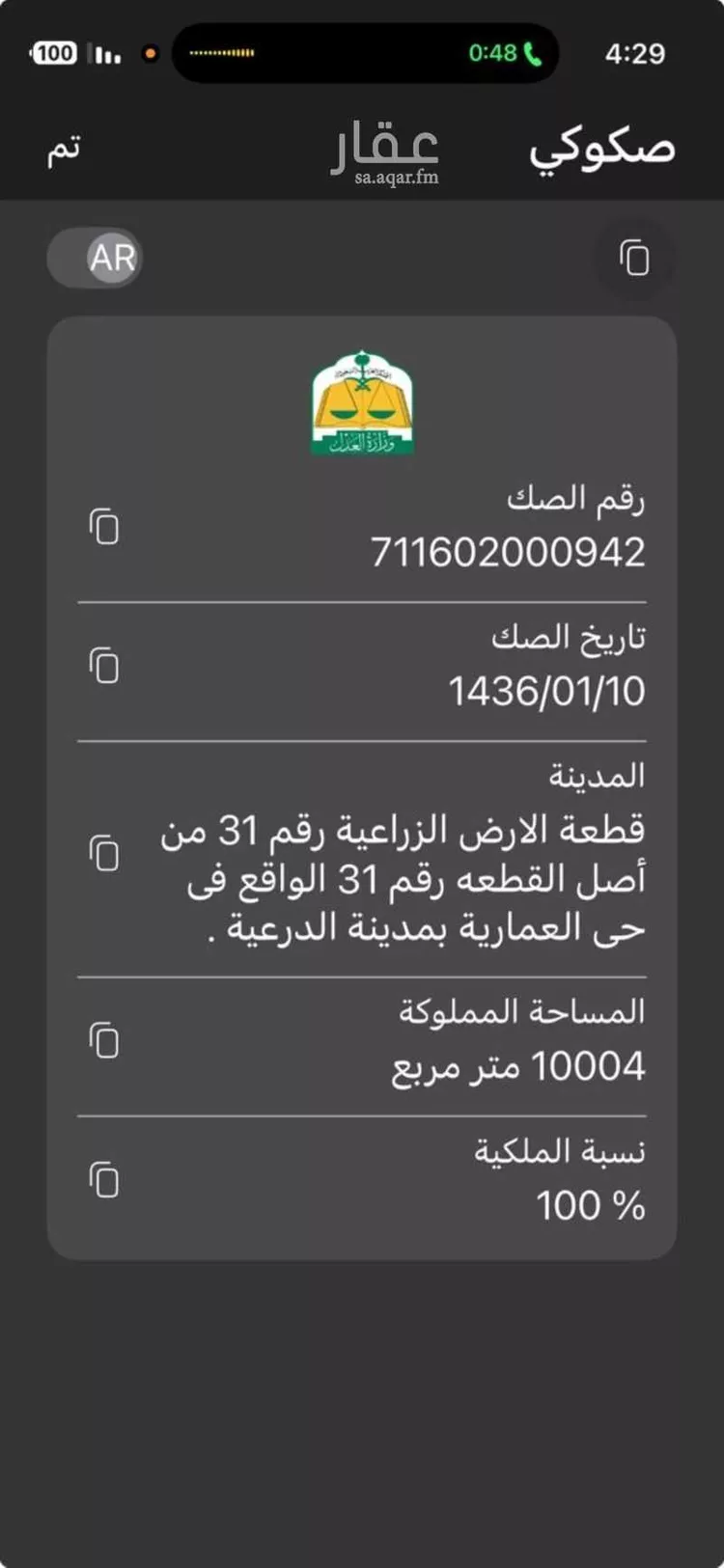
Task: Copy the deed date 1436/01/10
Action: [x=104, y=664]
